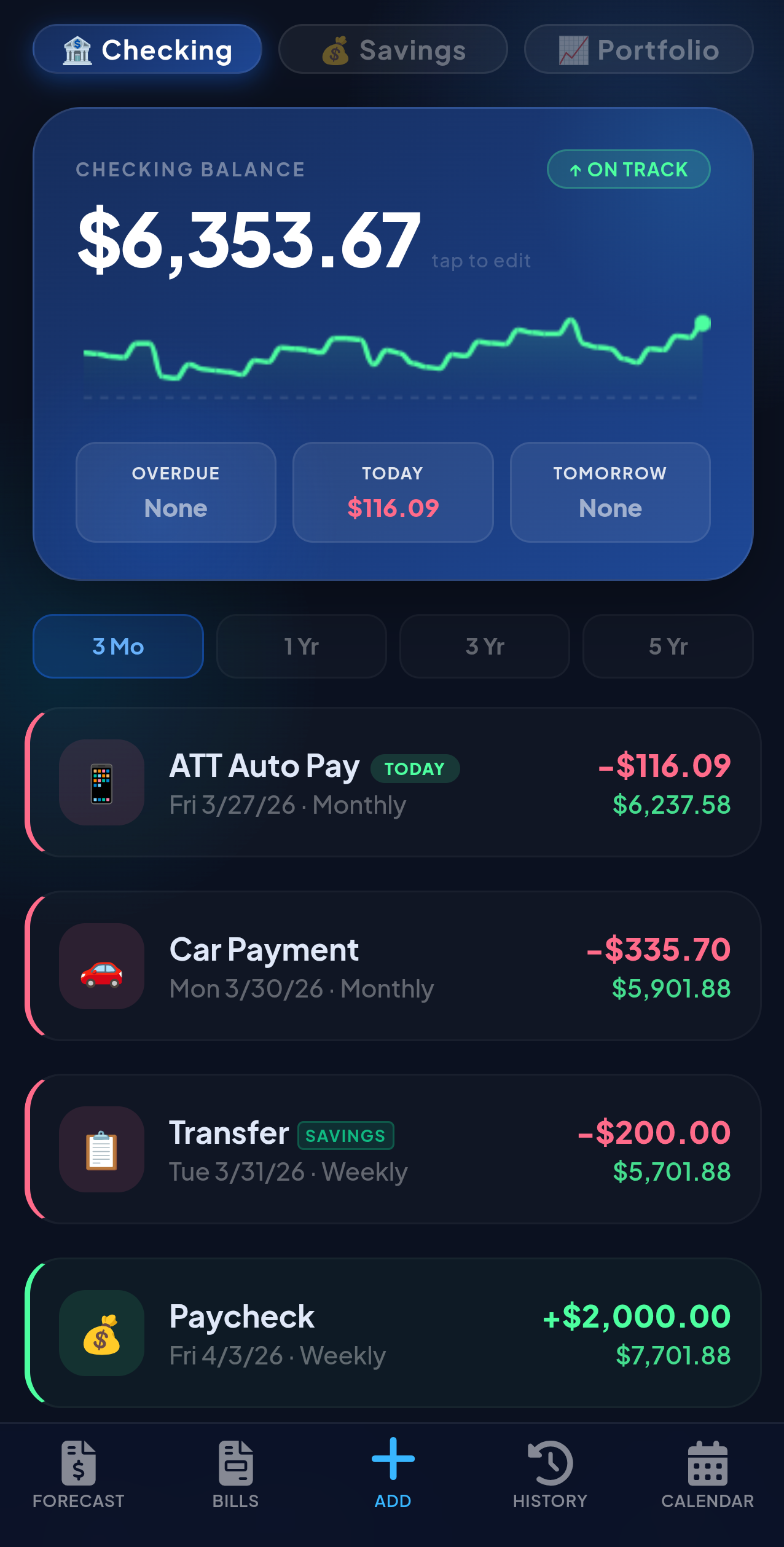Viewport: 784px width, 1547px height.
Task: Click the TODAY $116.09 summary card
Action: pyautogui.click(x=393, y=492)
